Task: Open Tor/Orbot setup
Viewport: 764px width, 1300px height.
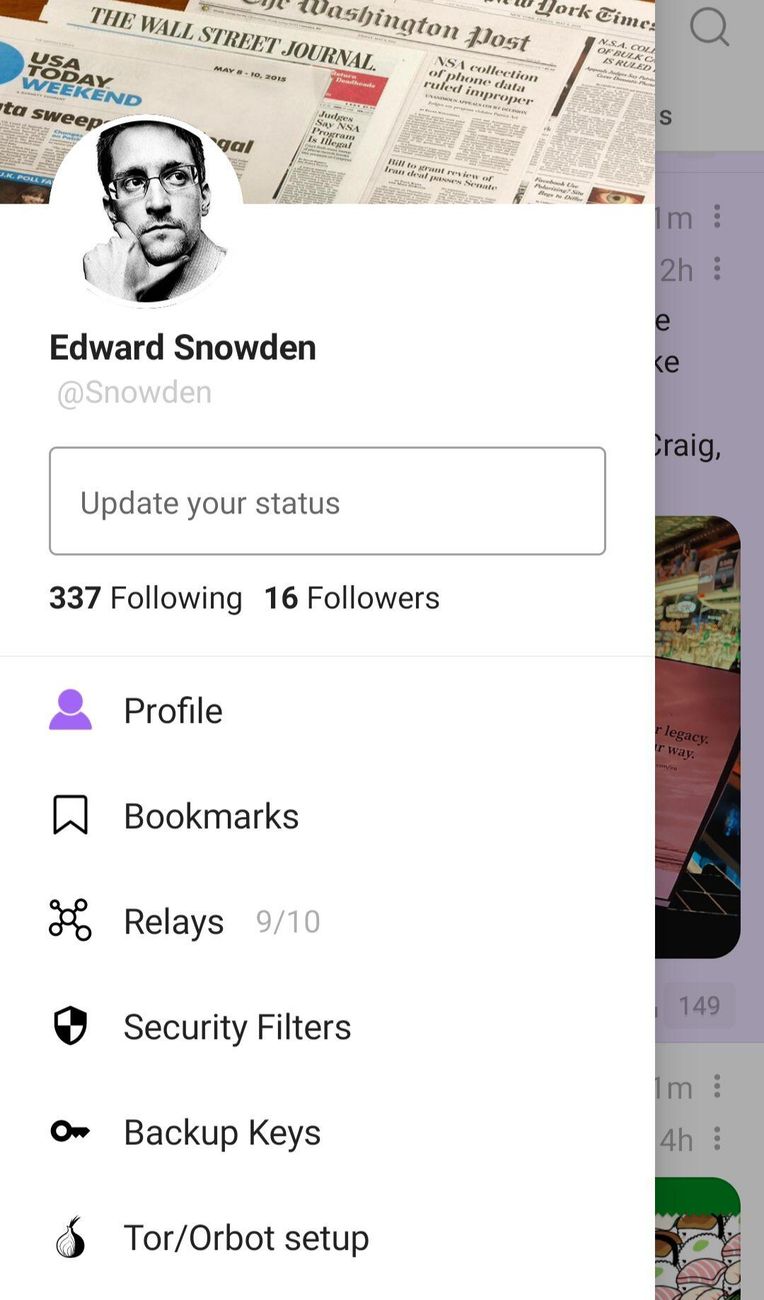Action: point(245,1238)
